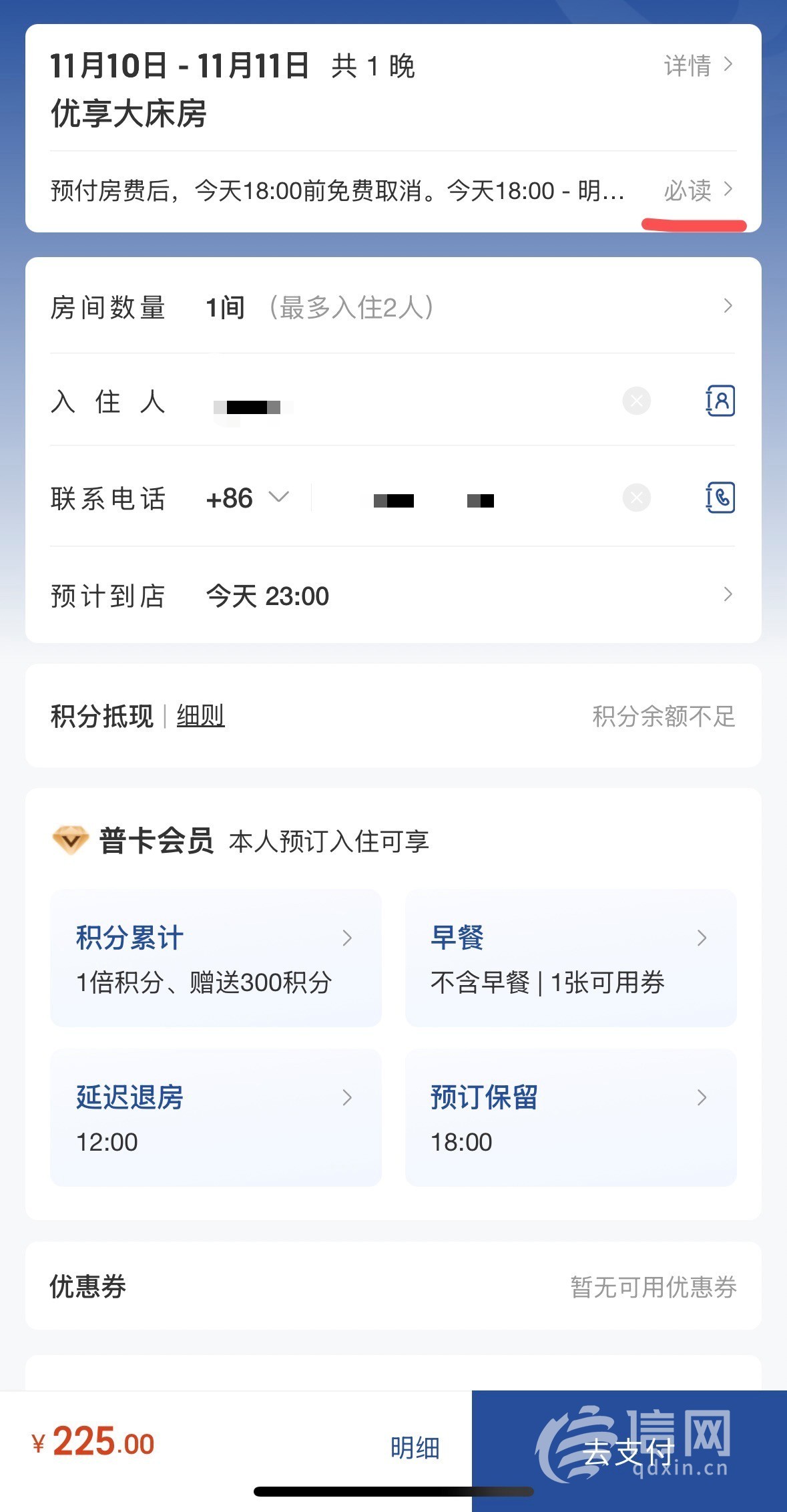Choose a phone number from the phonebook icon
Screen dimensions: 787x1512
(720, 498)
